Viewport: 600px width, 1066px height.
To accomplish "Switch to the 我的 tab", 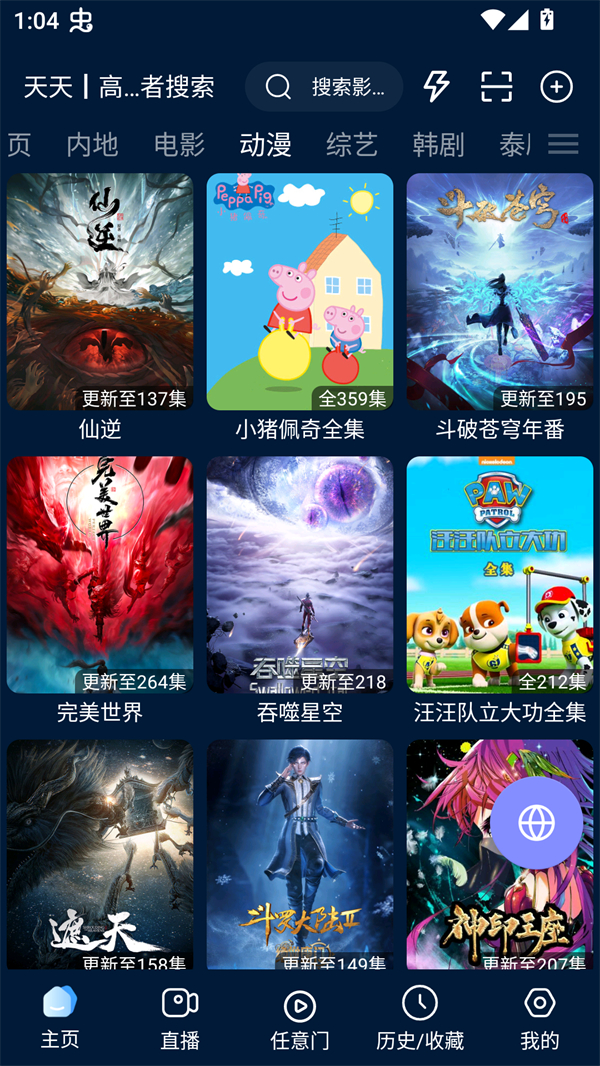I will [x=539, y=1018].
